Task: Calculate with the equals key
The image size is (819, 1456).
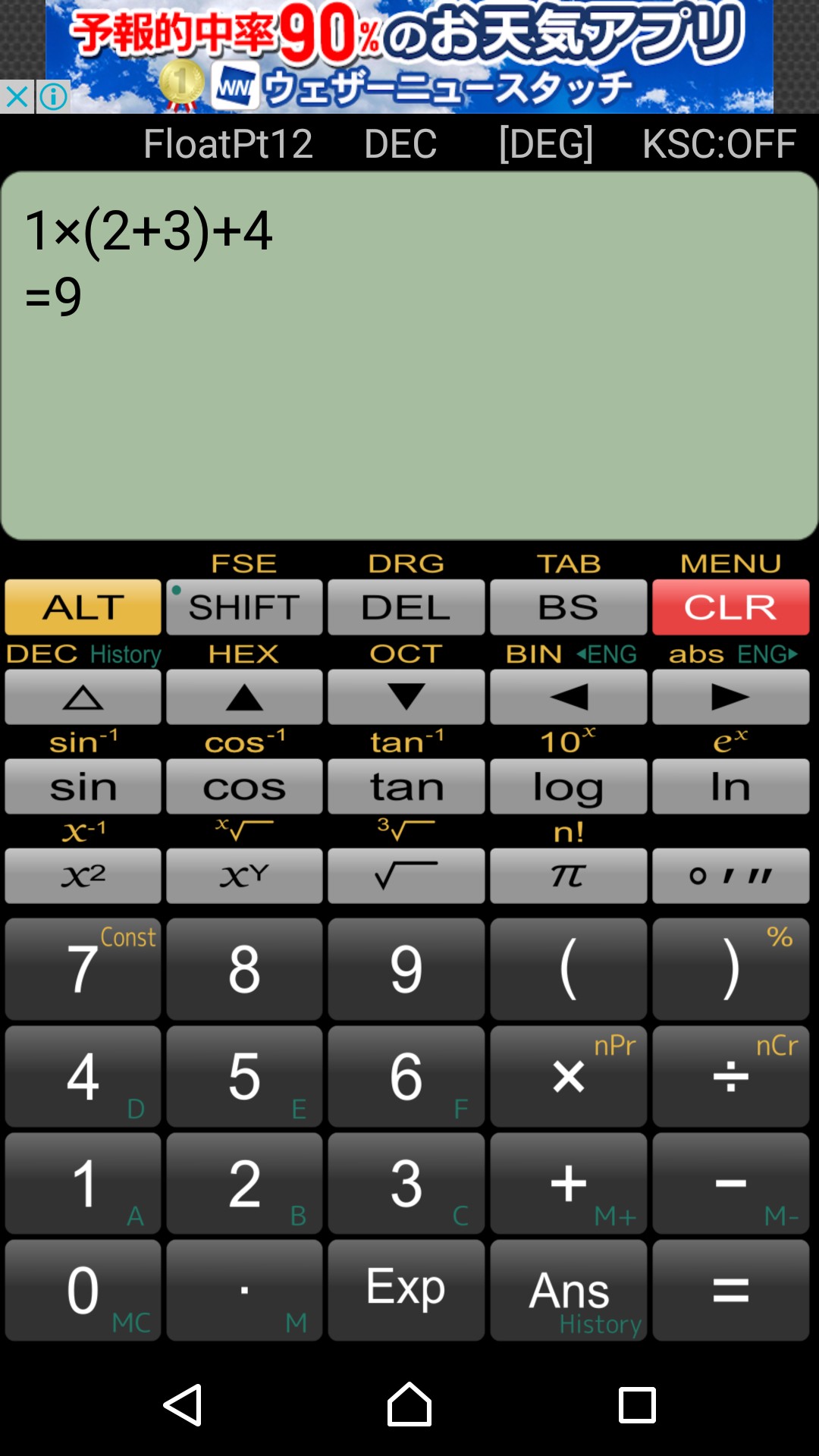Action: pyautogui.click(x=730, y=1290)
